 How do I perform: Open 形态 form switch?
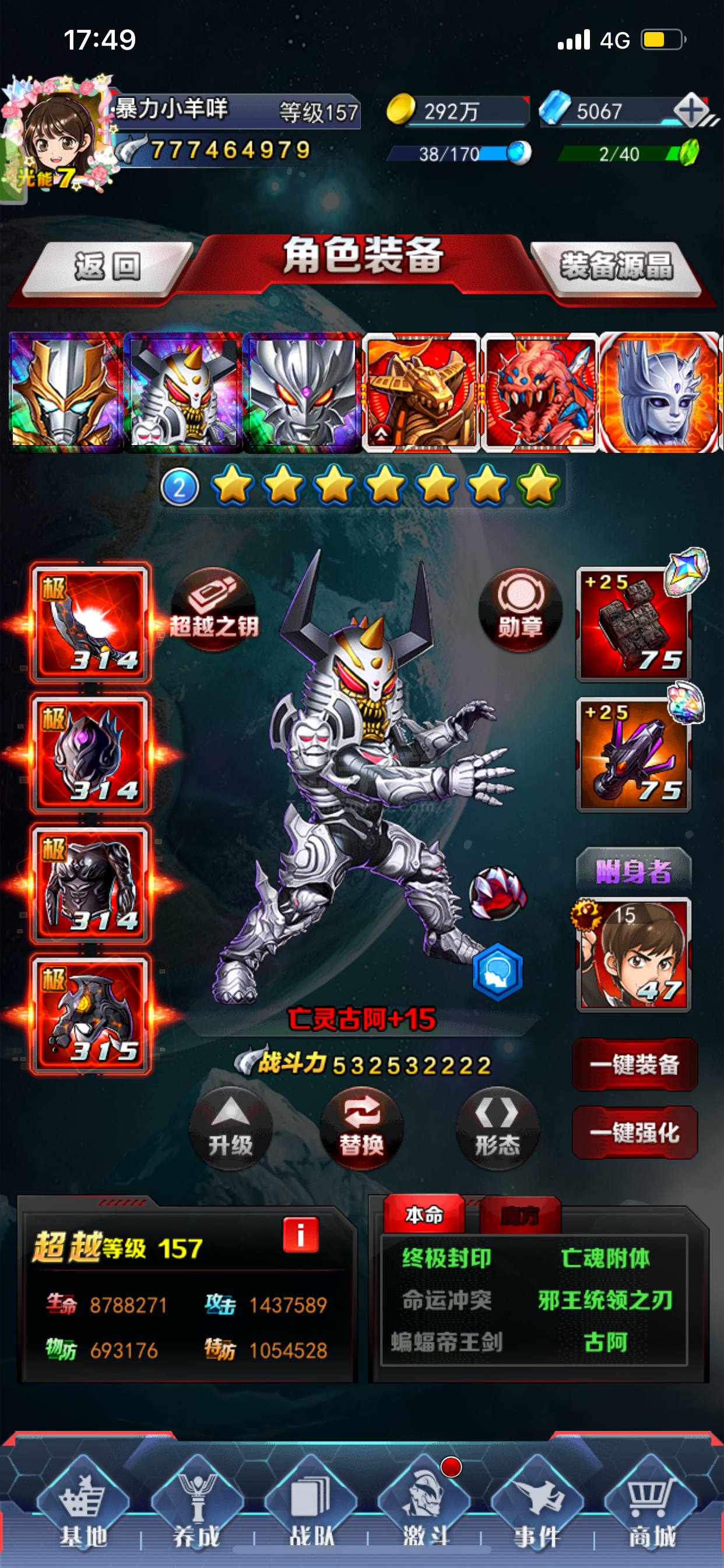click(x=497, y=1128)
